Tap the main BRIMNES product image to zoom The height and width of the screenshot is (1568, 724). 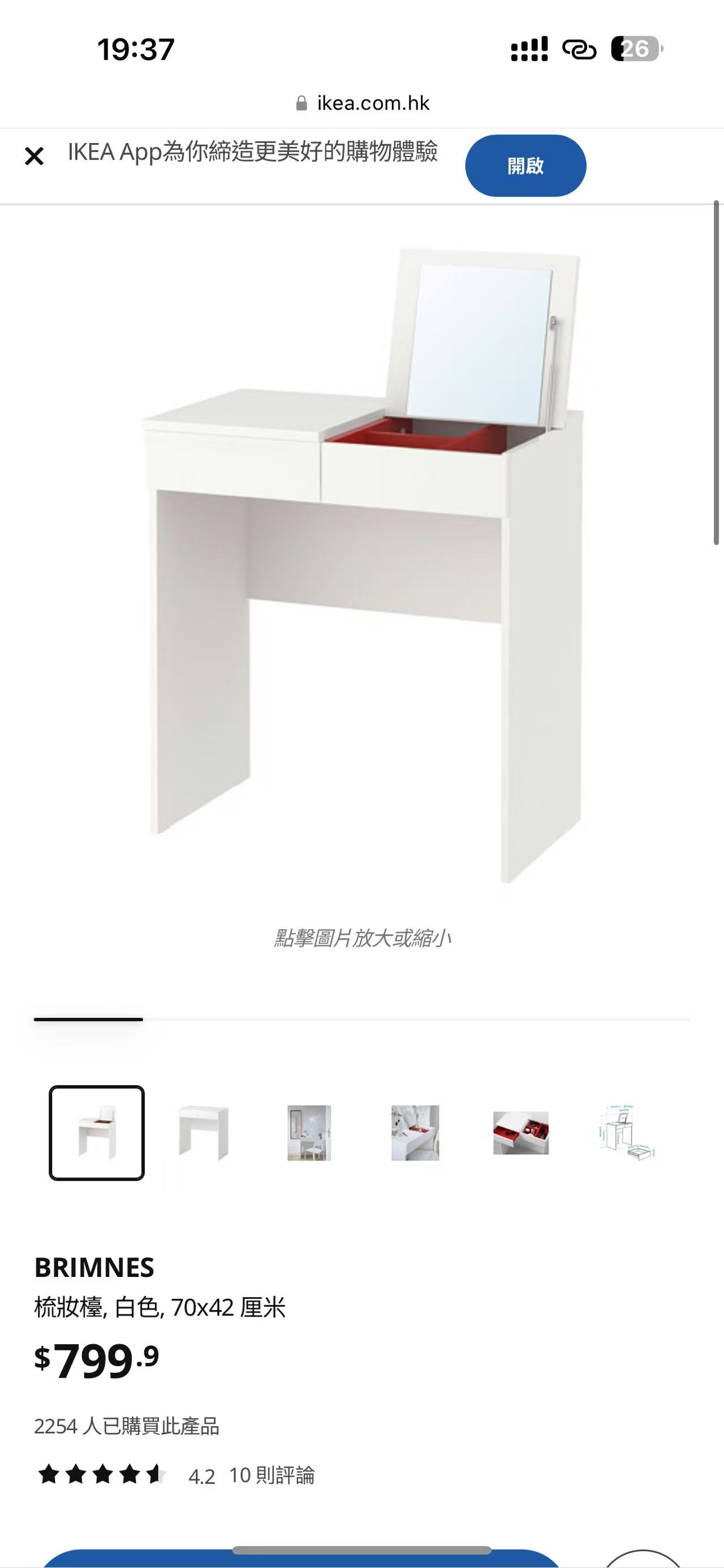(x=359, y=578)
